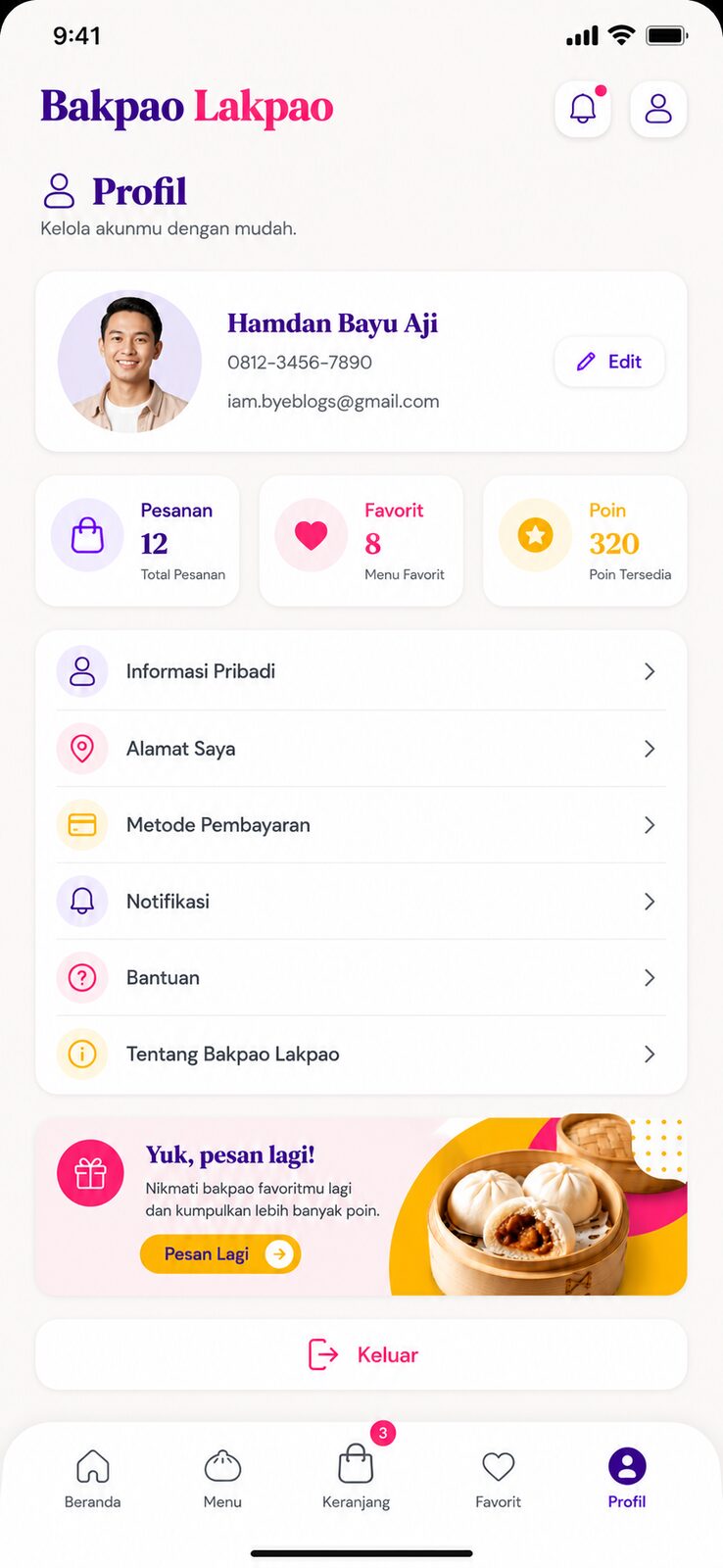
Task: Open Bantuan help
Action: [x=361, y=978]
